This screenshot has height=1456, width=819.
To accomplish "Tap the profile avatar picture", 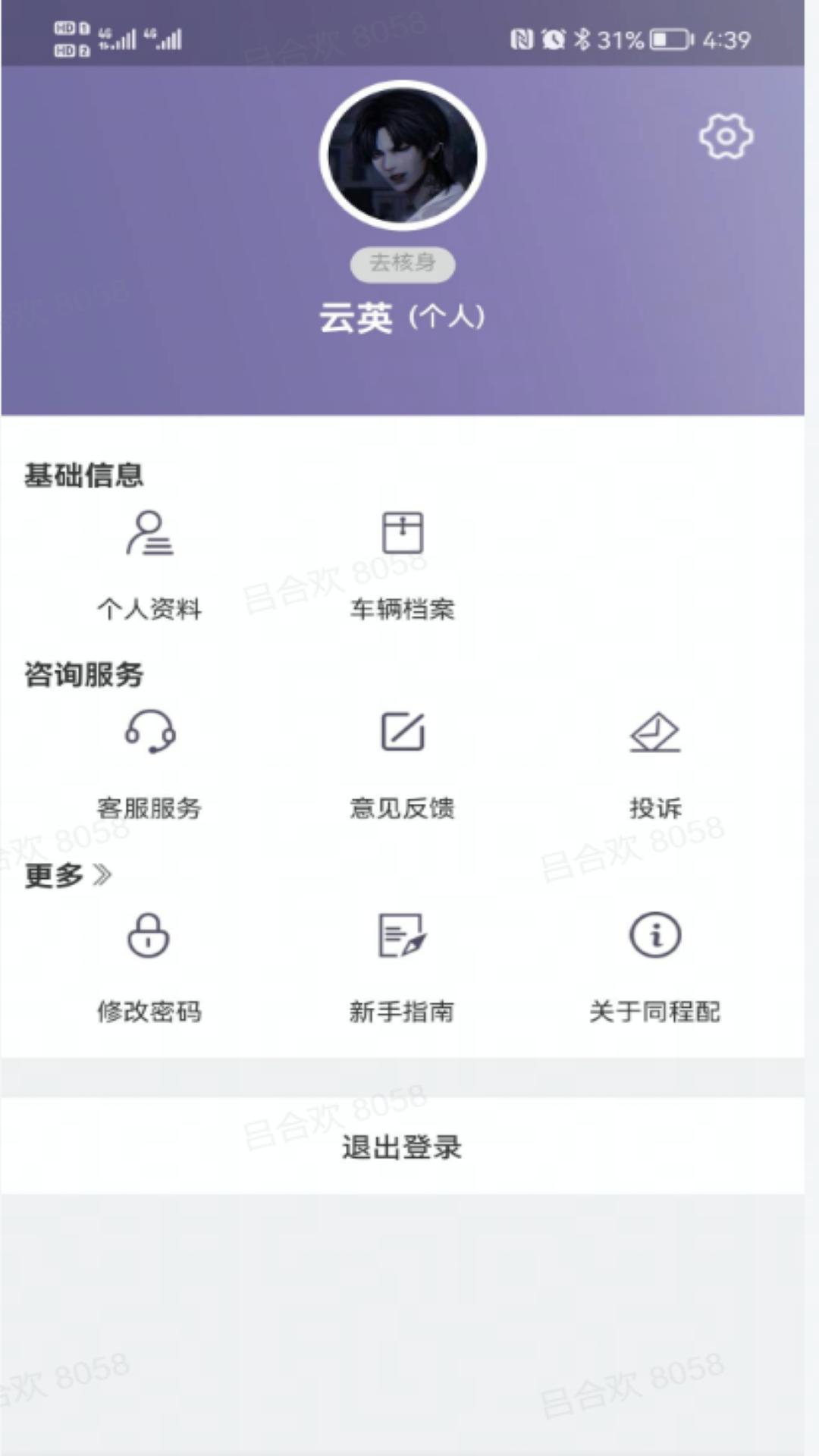I will pos(402,155).
